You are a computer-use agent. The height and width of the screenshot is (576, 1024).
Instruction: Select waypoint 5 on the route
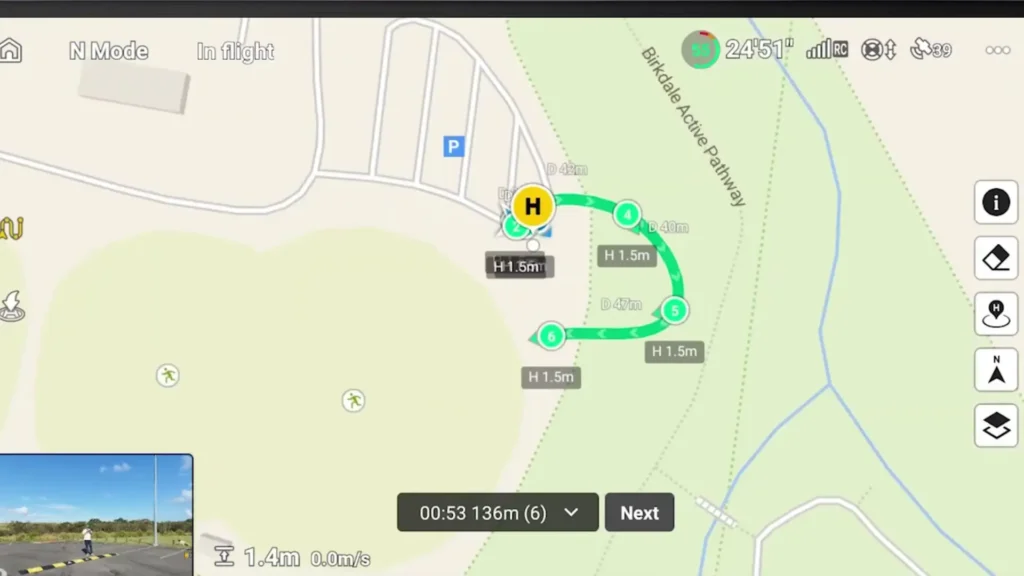pyautogui.click(x=675, y=311)
